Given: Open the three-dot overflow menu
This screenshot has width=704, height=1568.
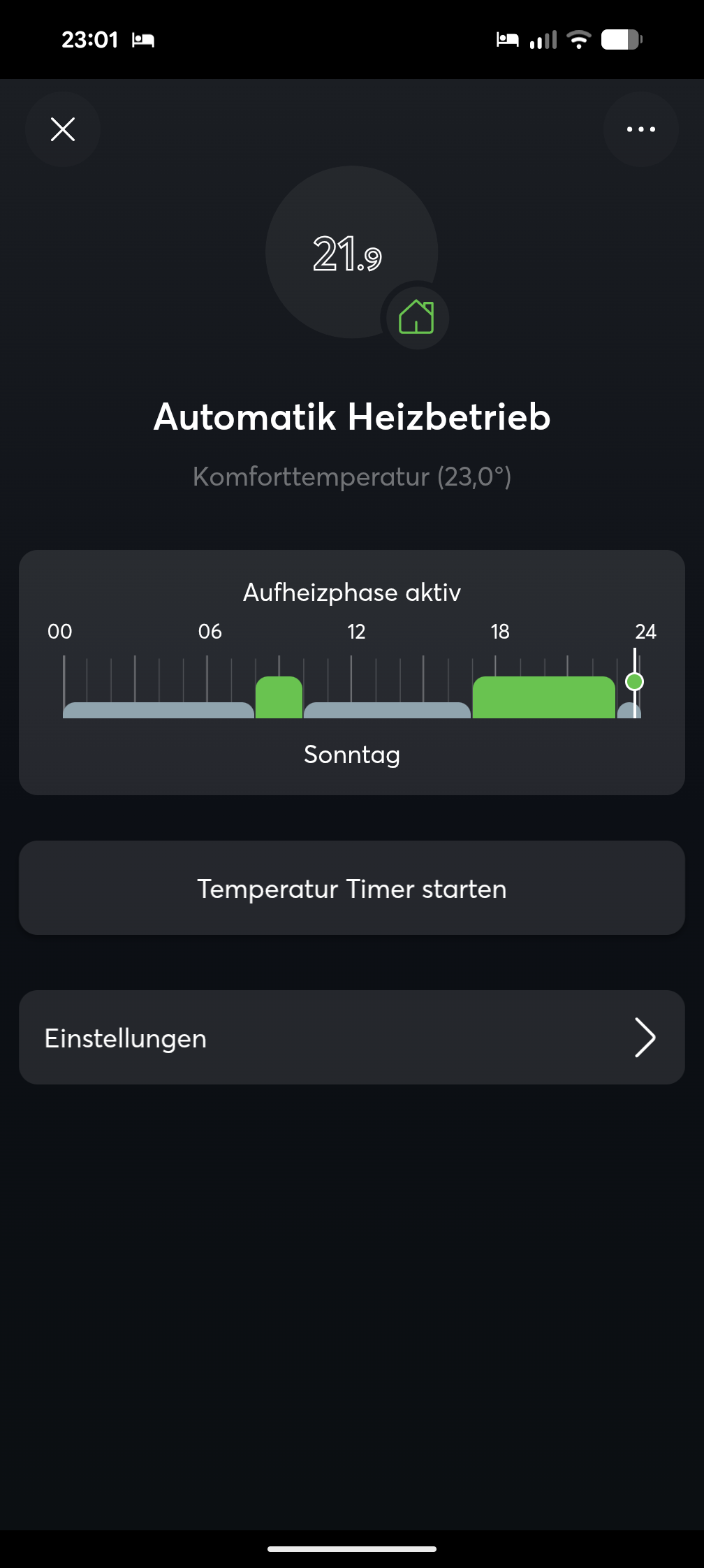Looking at the screenshot, I should pos(640,129).
